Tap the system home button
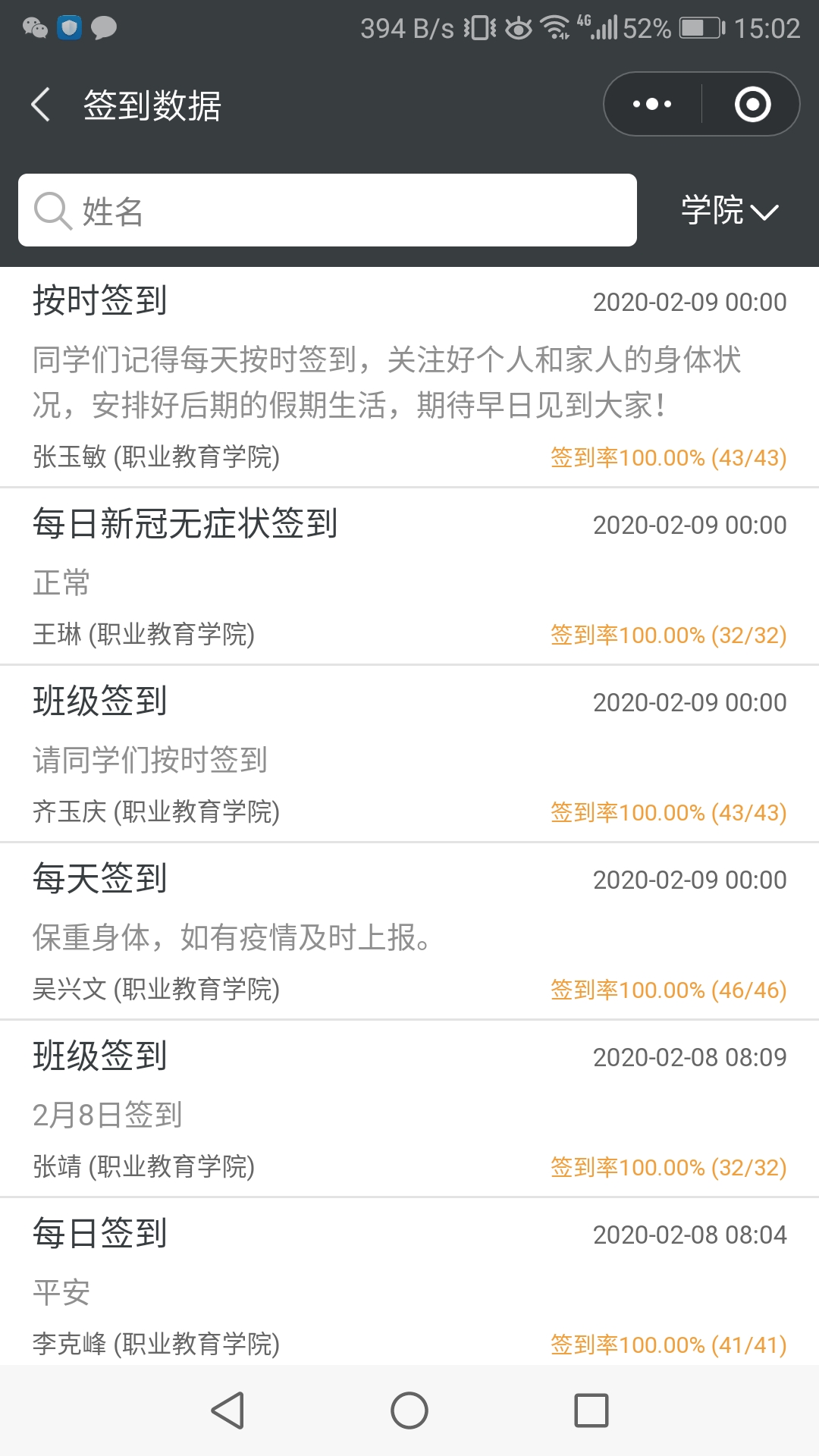This screenshot has height=1456, width=819. tap(409, 1410)
